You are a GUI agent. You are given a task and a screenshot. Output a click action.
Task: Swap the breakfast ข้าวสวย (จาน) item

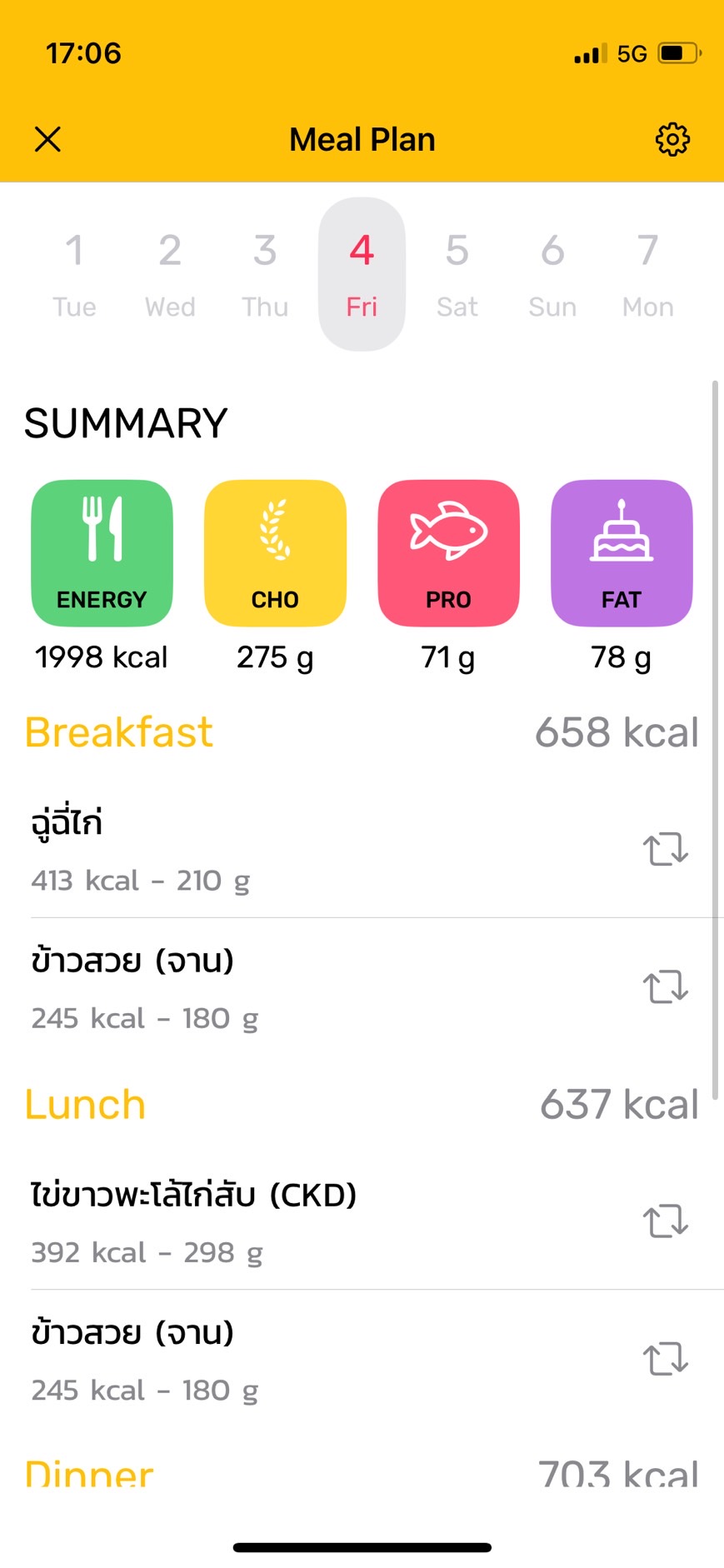665,987
